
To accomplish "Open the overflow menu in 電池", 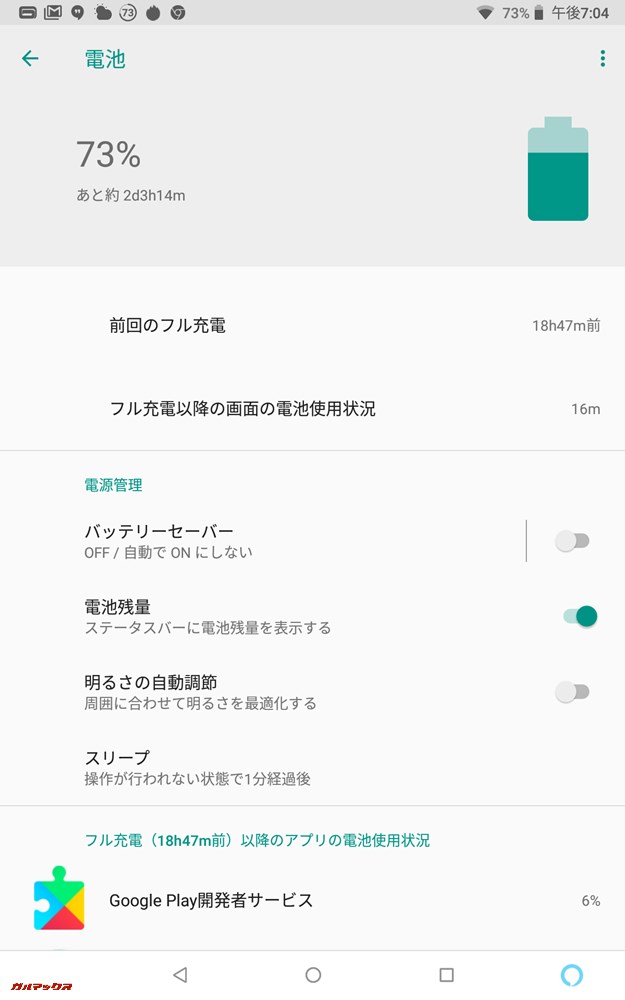I will click(602, 59).
